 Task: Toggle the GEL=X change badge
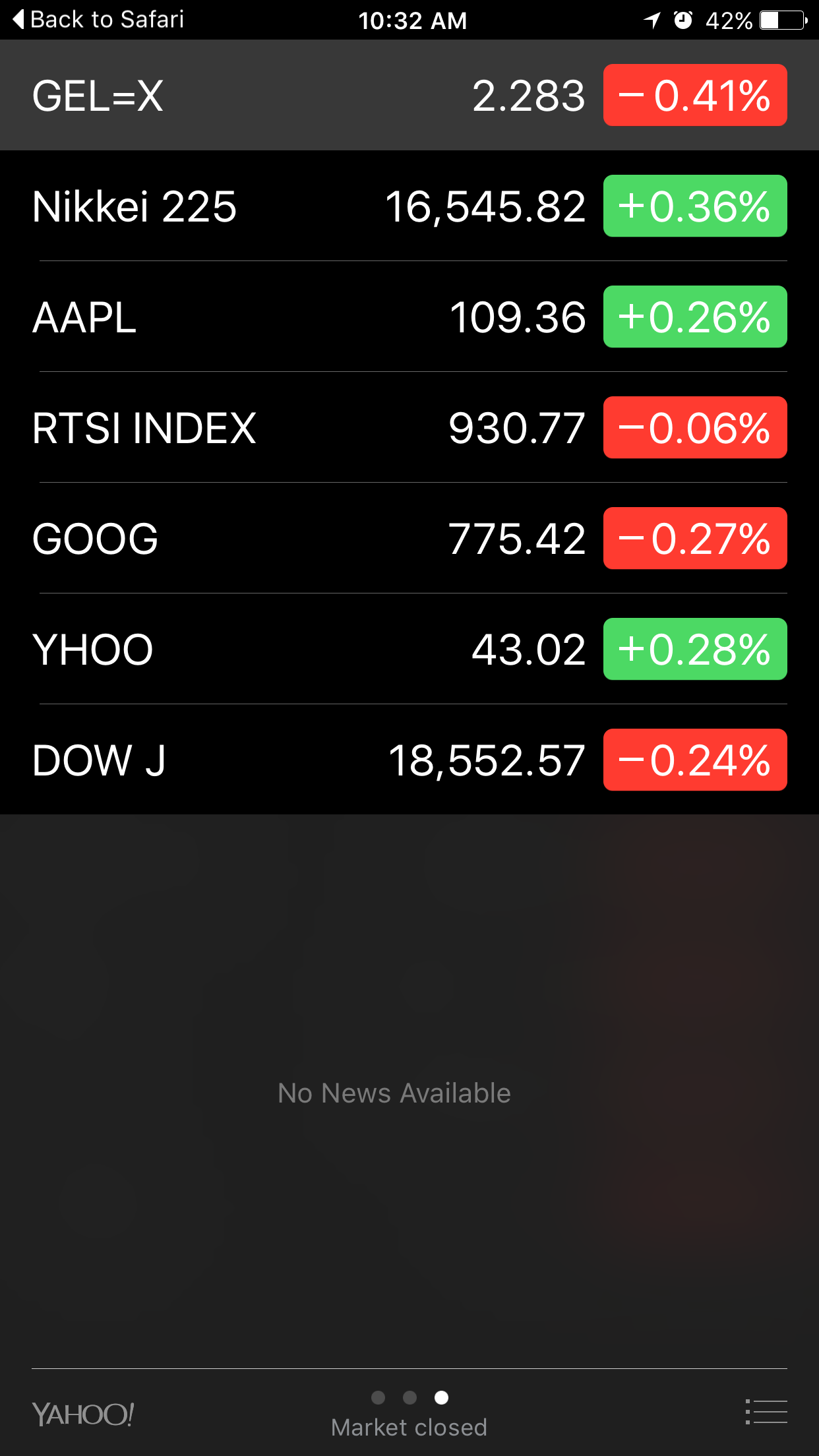pyautogui.click(x=695, y=96)
